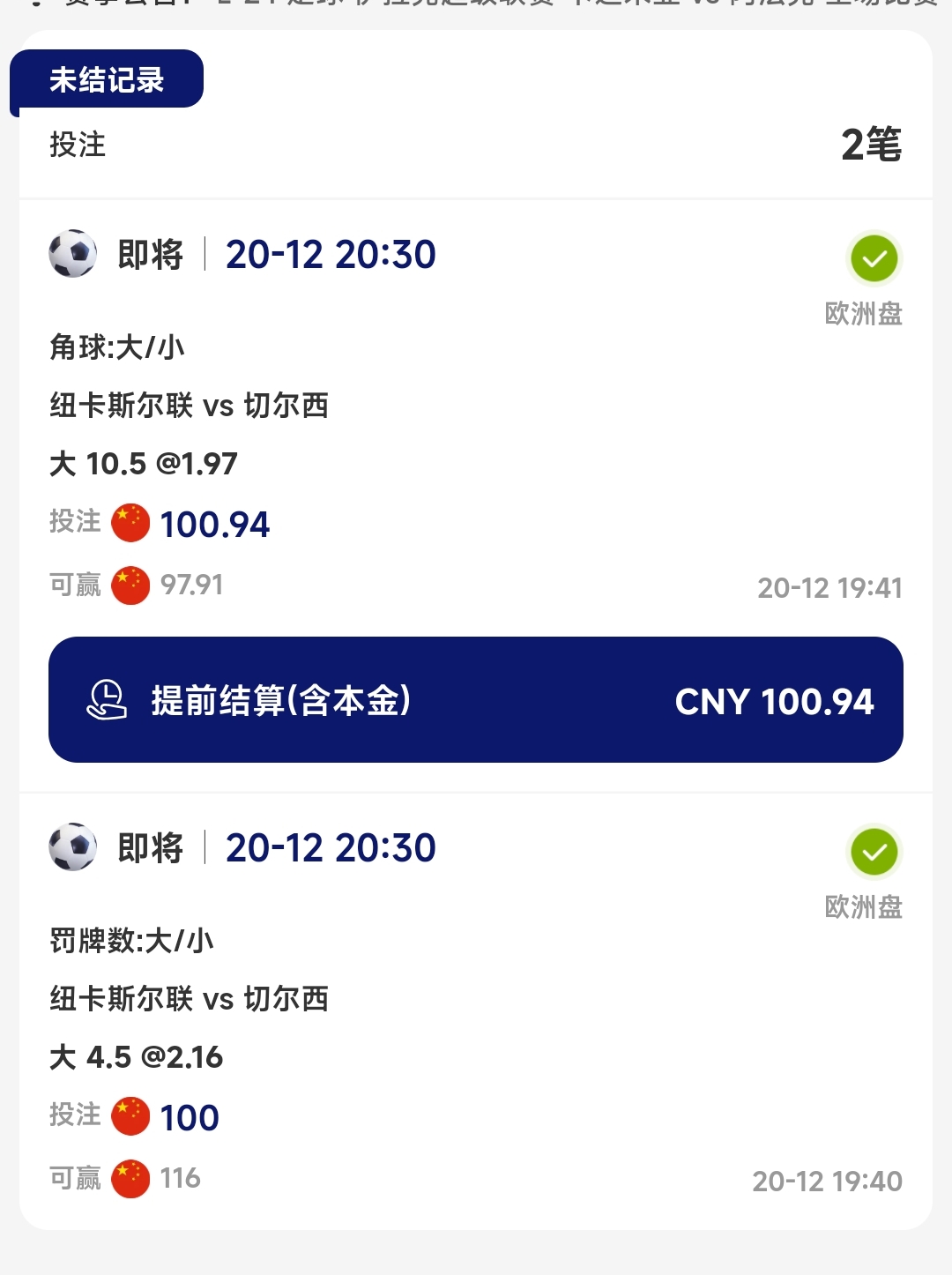
Task: Open the 纽卡斯尔联 vs 切尔西 cards match
Action: coord(190,999)
